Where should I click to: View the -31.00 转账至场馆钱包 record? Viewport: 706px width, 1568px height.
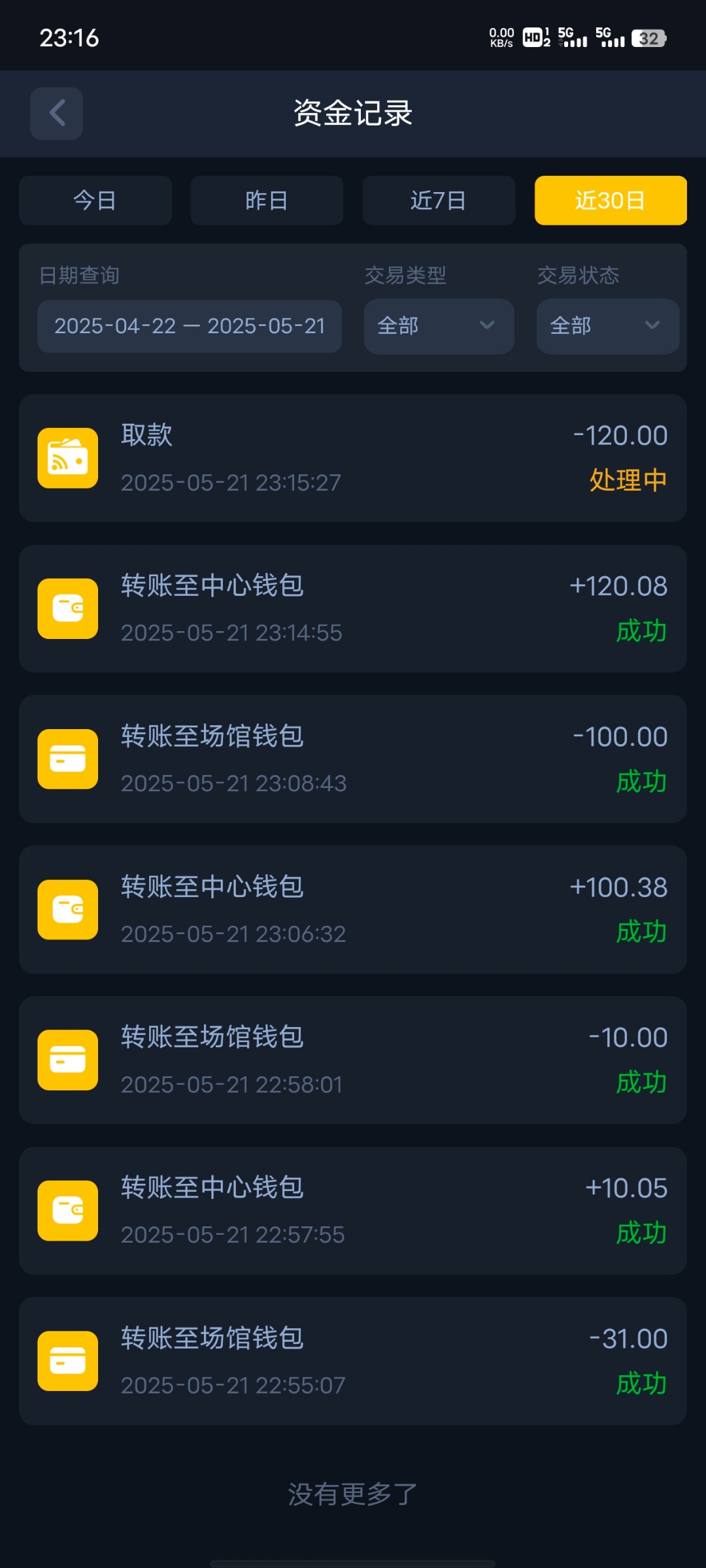[353, 1361]
